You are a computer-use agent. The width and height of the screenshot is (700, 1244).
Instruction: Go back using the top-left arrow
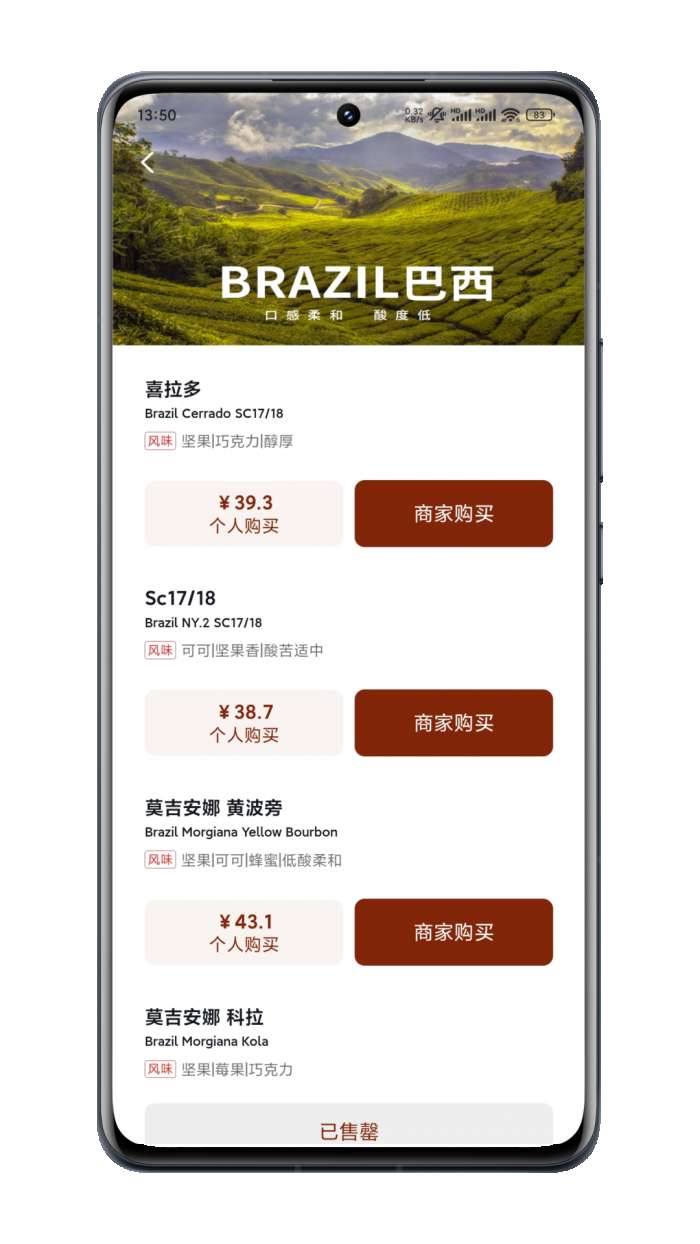click(x=148, y=162)
